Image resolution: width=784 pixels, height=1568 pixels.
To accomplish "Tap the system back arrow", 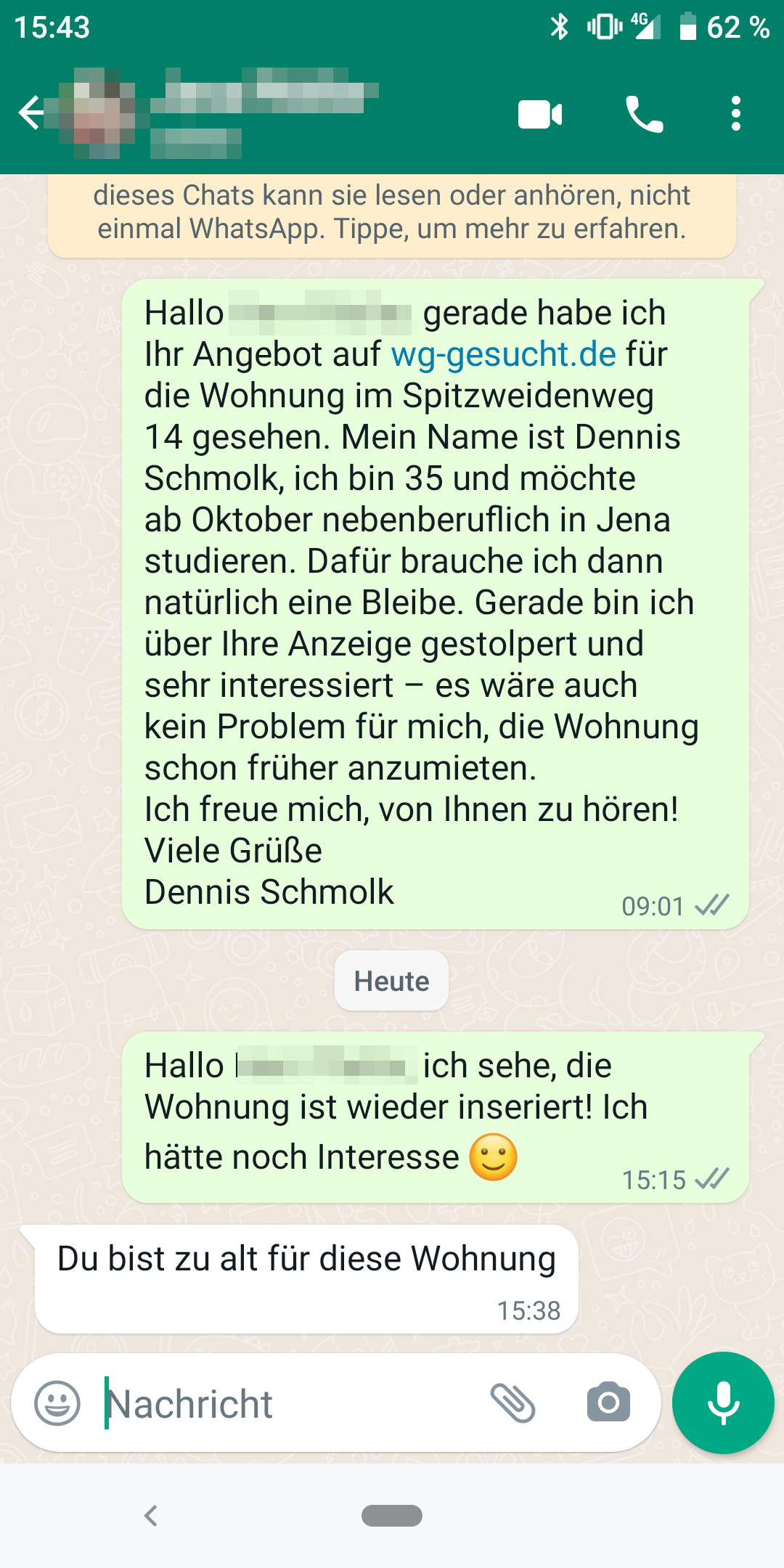I will 151,1516.
